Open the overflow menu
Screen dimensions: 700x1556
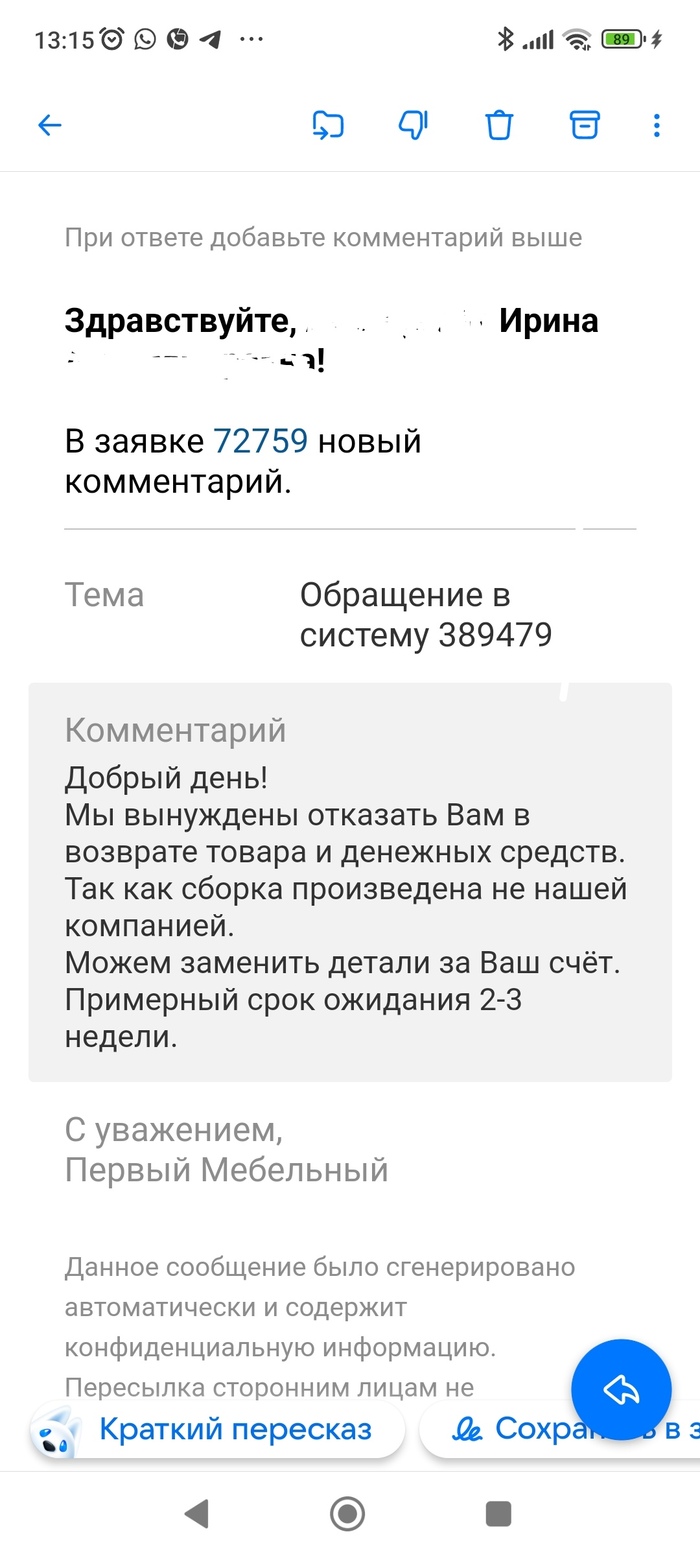(656, 125)
